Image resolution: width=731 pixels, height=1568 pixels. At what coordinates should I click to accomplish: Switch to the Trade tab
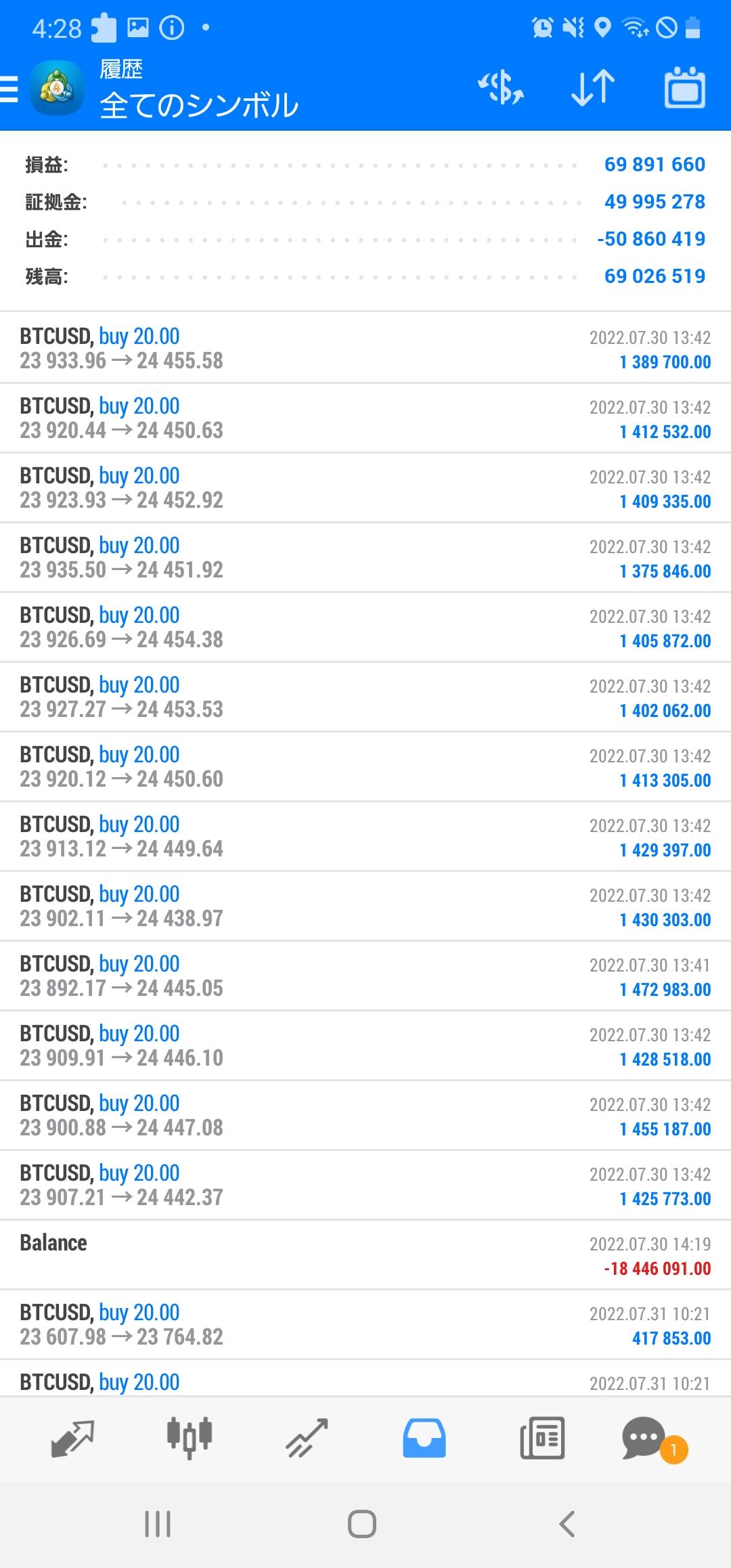(x=307, y=1438)
